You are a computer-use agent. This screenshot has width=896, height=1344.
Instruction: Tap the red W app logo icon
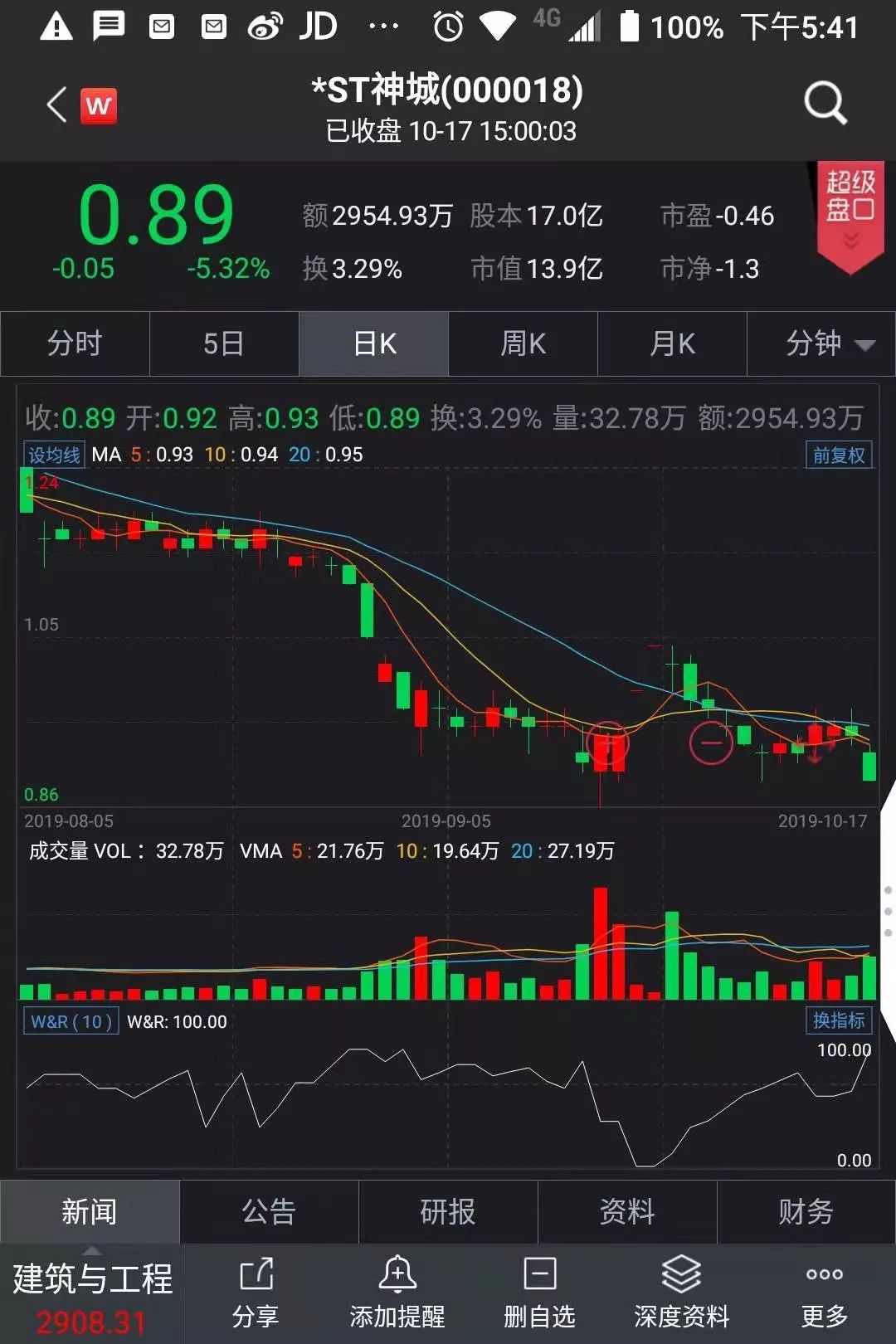click(99, 106)
